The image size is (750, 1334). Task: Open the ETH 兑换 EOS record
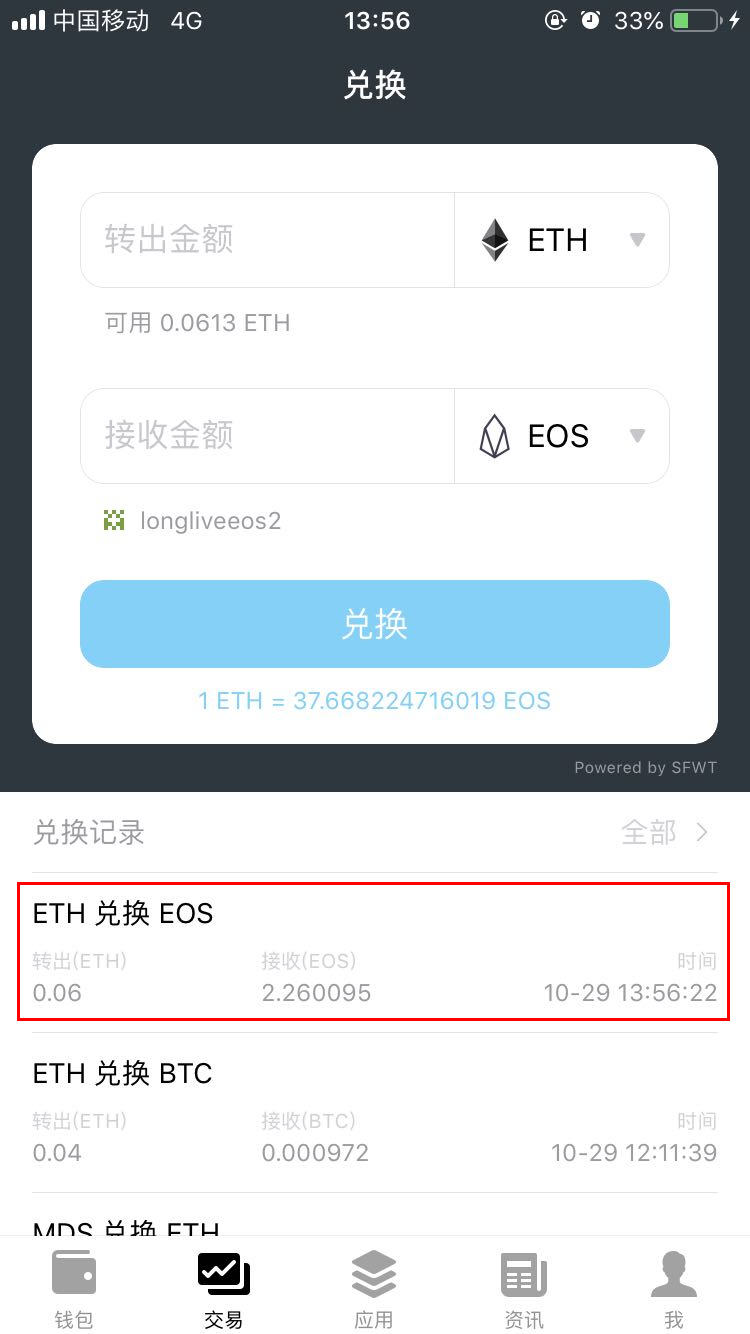374,952
